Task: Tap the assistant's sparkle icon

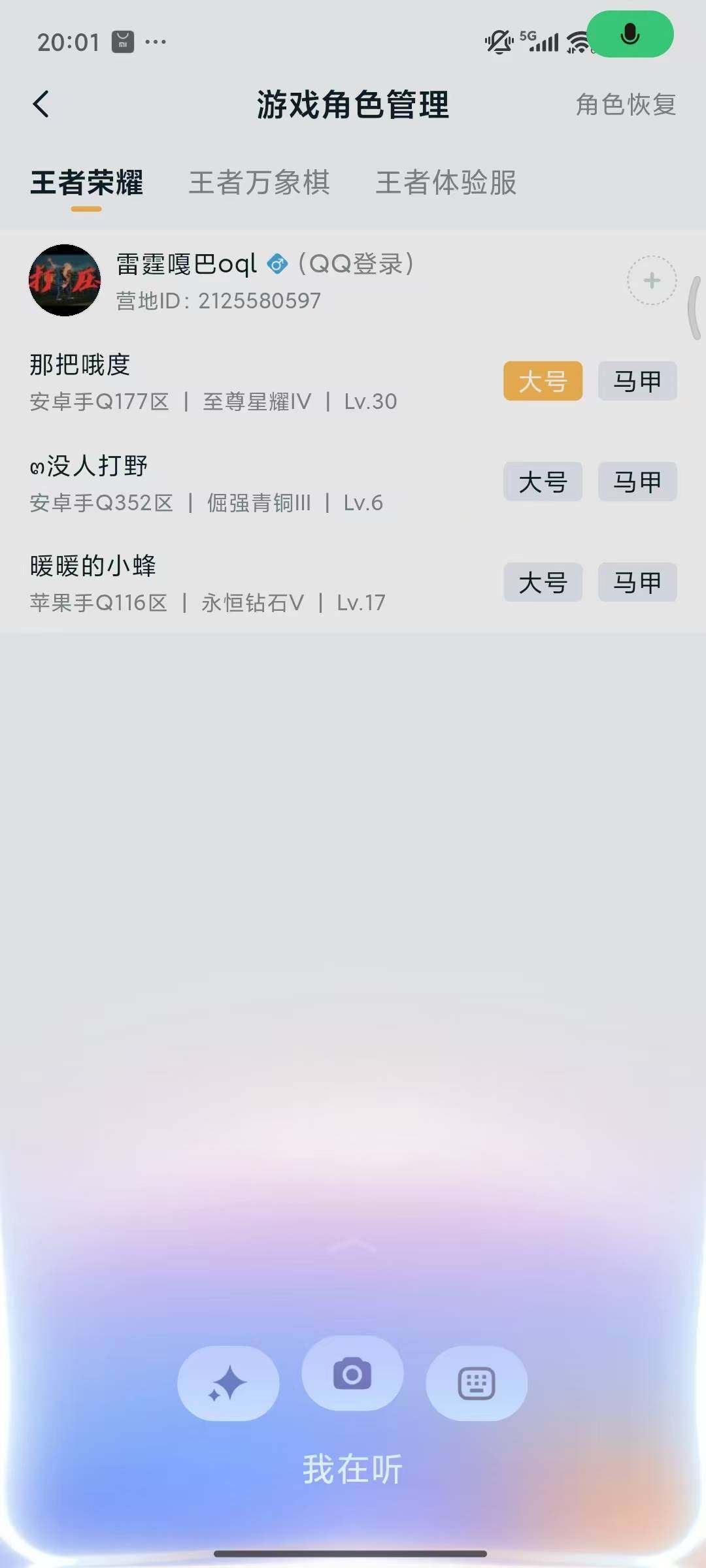Action: coord(228,1383)
